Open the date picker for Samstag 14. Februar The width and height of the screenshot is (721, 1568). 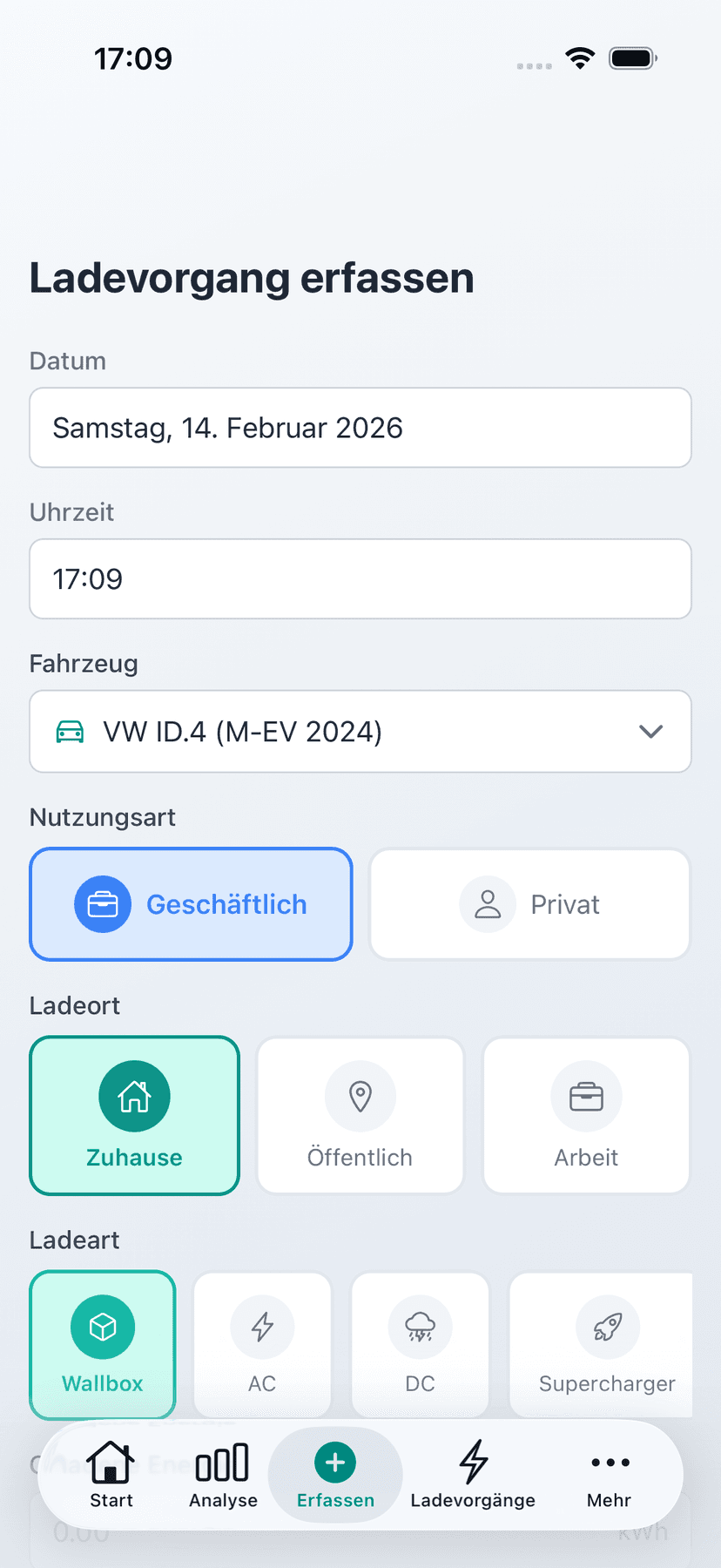pos(360,428)
